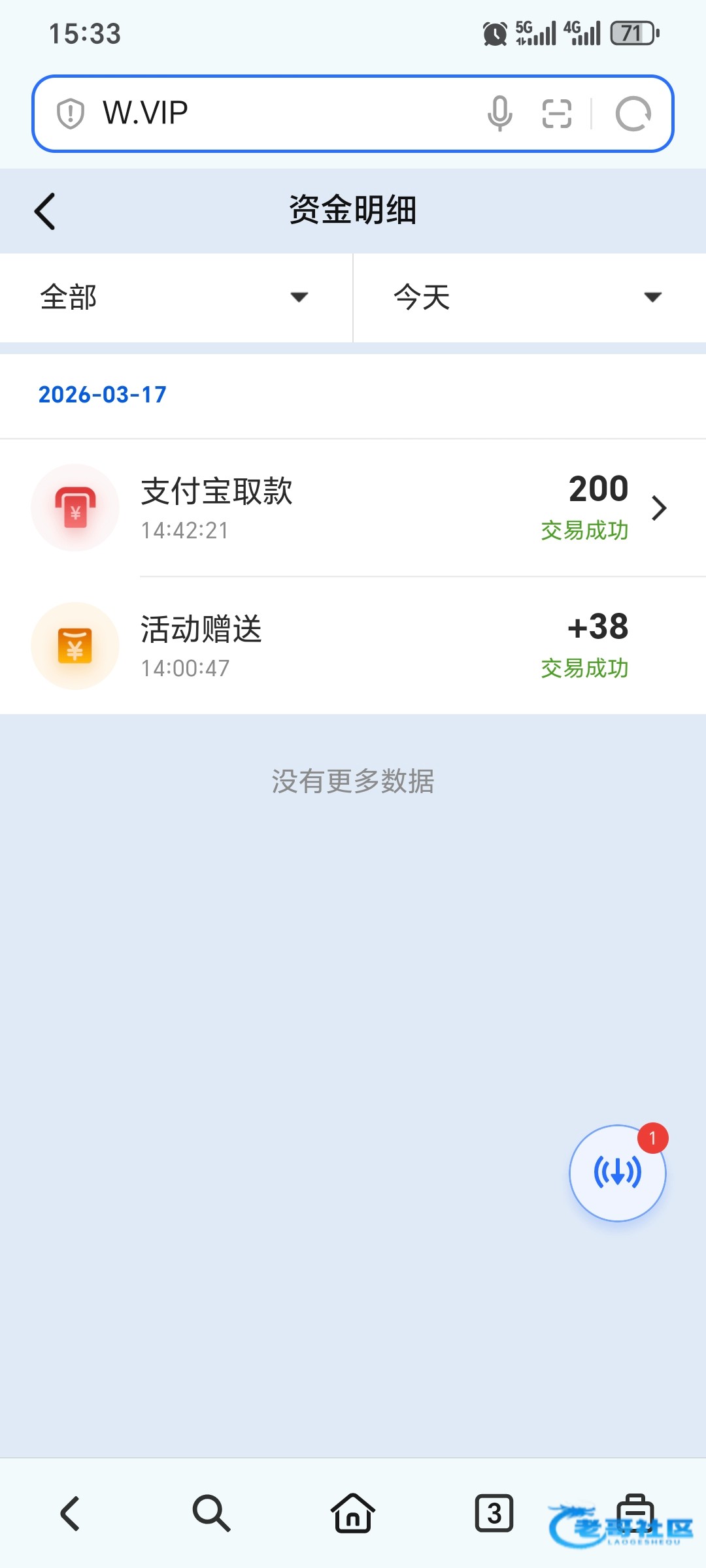Screen dimensions: 706x1568
Task: Open the floating download button with badge
Action: 618,1173
